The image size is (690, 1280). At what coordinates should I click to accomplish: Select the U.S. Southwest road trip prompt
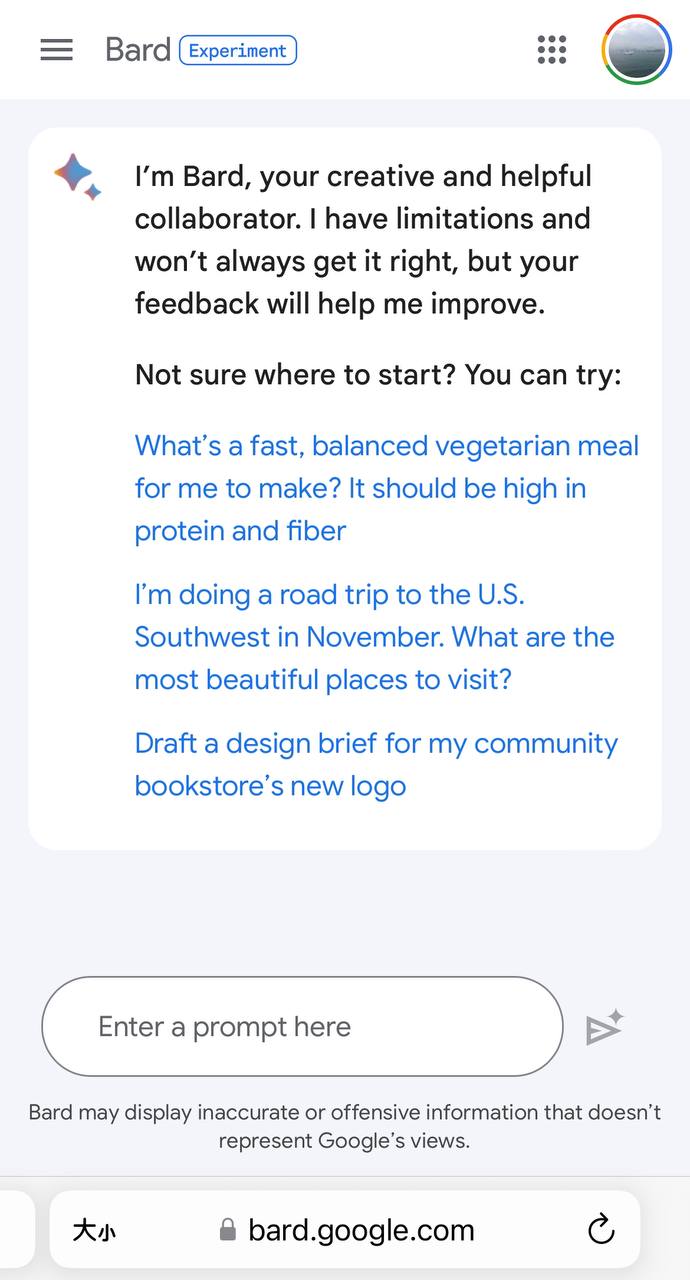pos(375,637)
